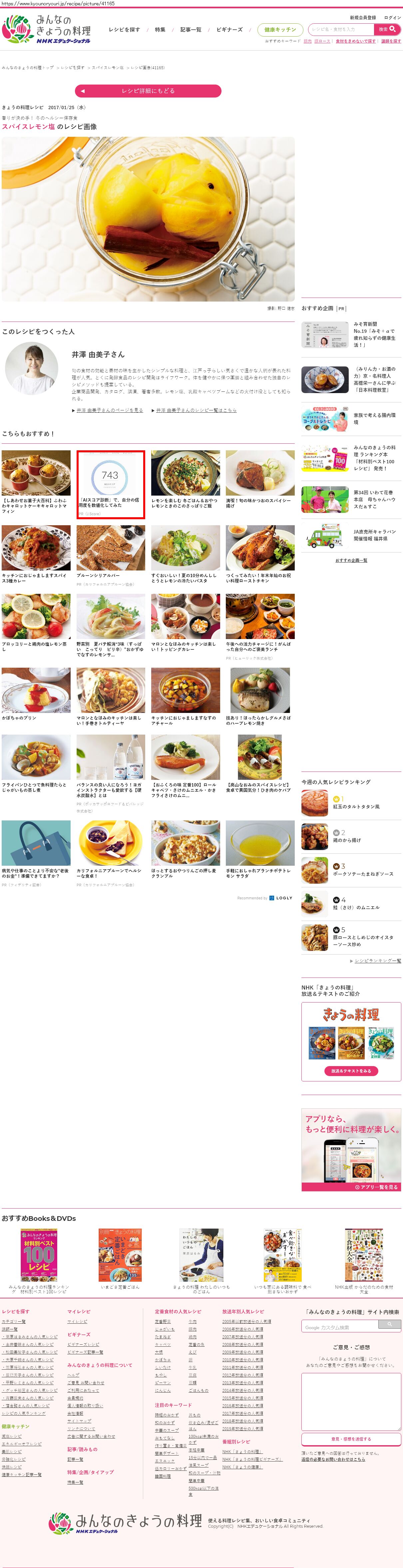Image resolution: width=403 pixels, height=1568 pixels.
Task: Tap the 放送&テキストをみる button
Action: [x=351, y=1071]
